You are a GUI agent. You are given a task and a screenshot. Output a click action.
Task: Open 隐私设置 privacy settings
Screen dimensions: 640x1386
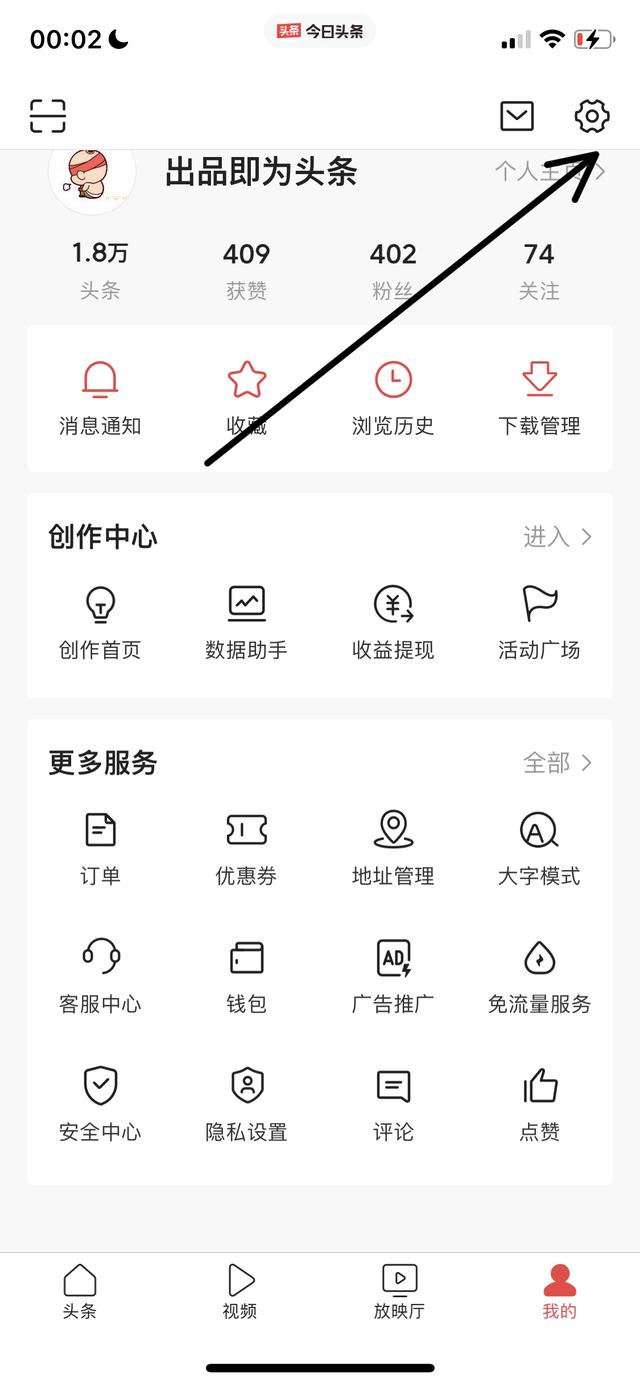[246, 1105]
